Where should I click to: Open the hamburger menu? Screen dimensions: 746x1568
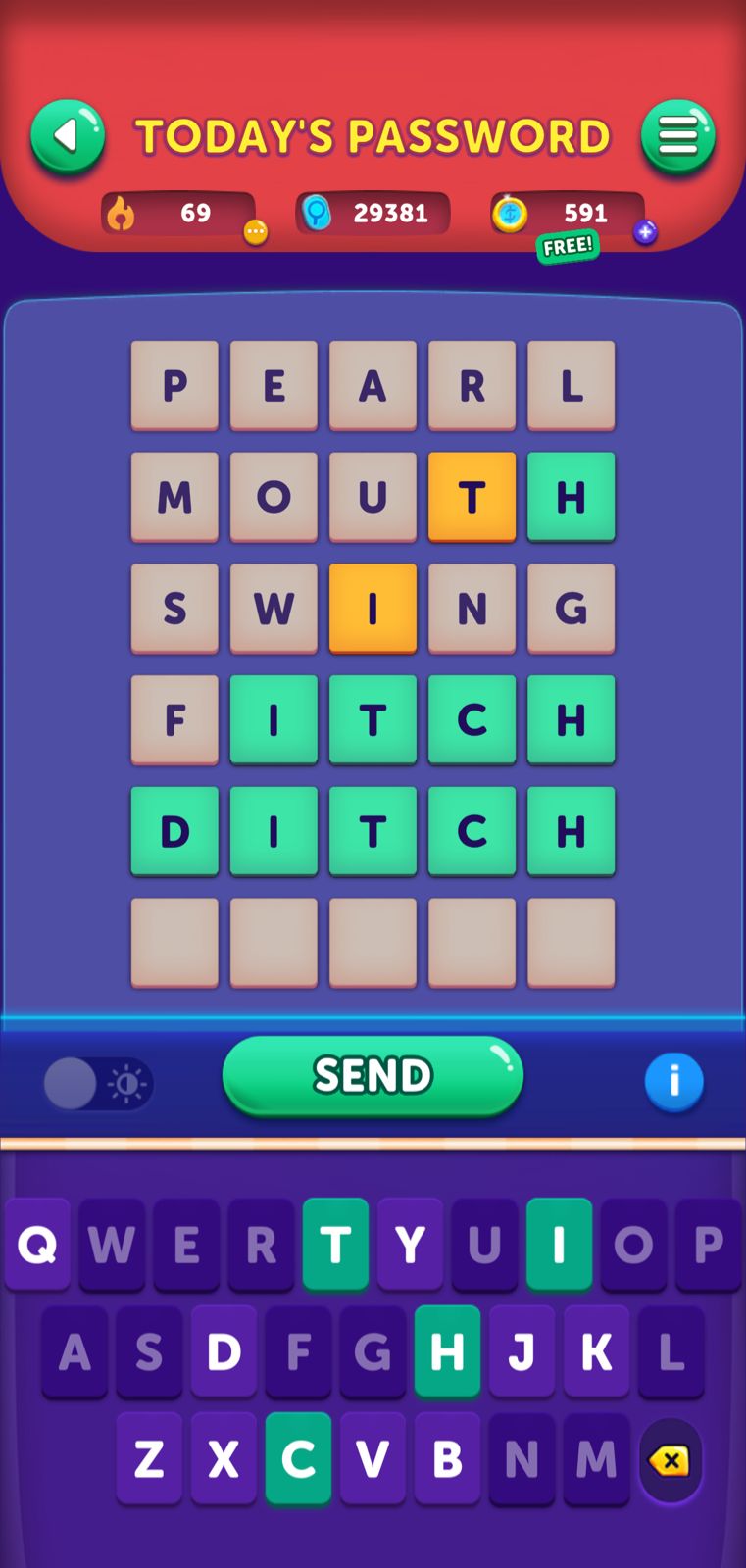677,136
